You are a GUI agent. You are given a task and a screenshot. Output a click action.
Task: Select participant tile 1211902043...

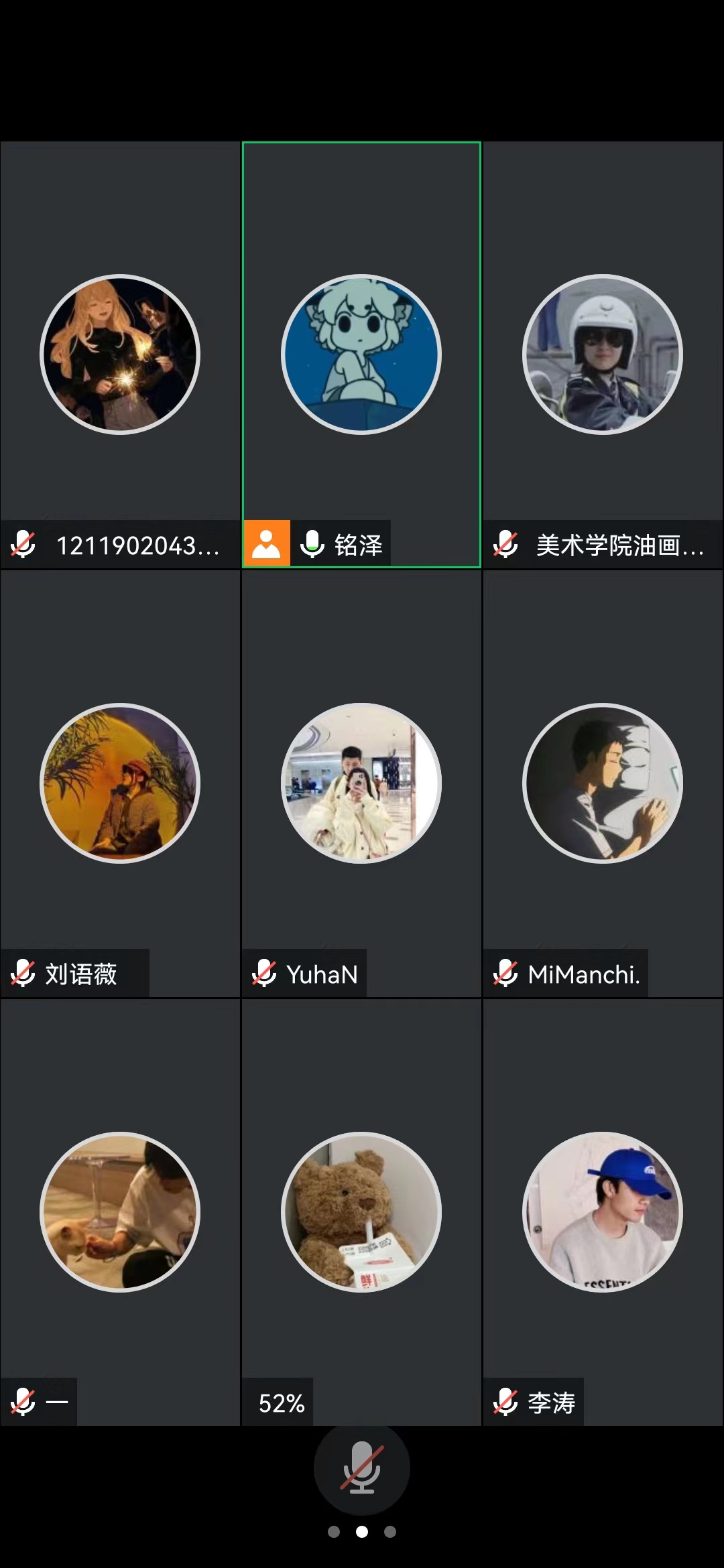pos(120,354)
